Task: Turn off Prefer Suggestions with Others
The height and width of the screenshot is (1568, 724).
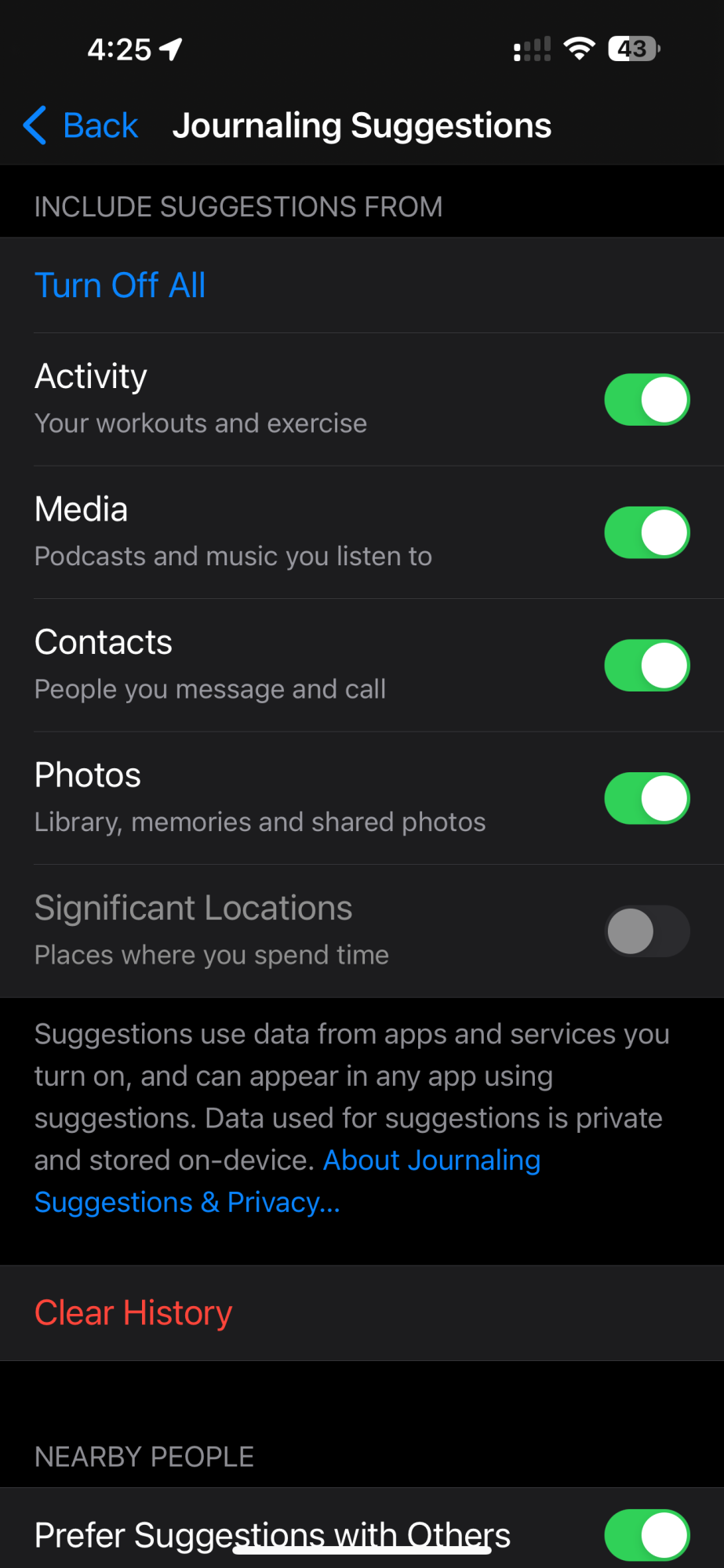Action: (x=646, y=1534)
